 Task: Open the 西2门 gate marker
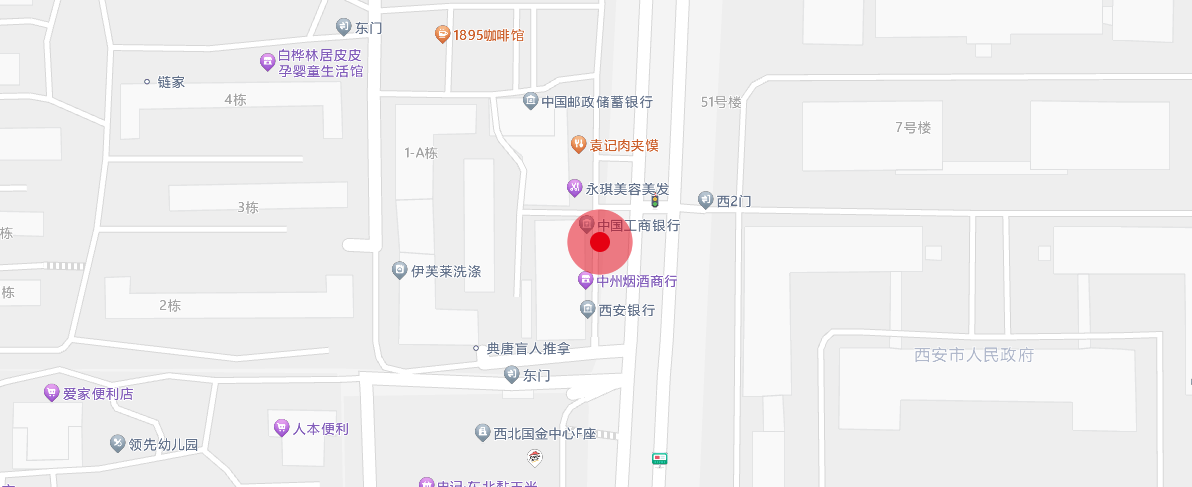pyautogui.click(x=706, y=200)
